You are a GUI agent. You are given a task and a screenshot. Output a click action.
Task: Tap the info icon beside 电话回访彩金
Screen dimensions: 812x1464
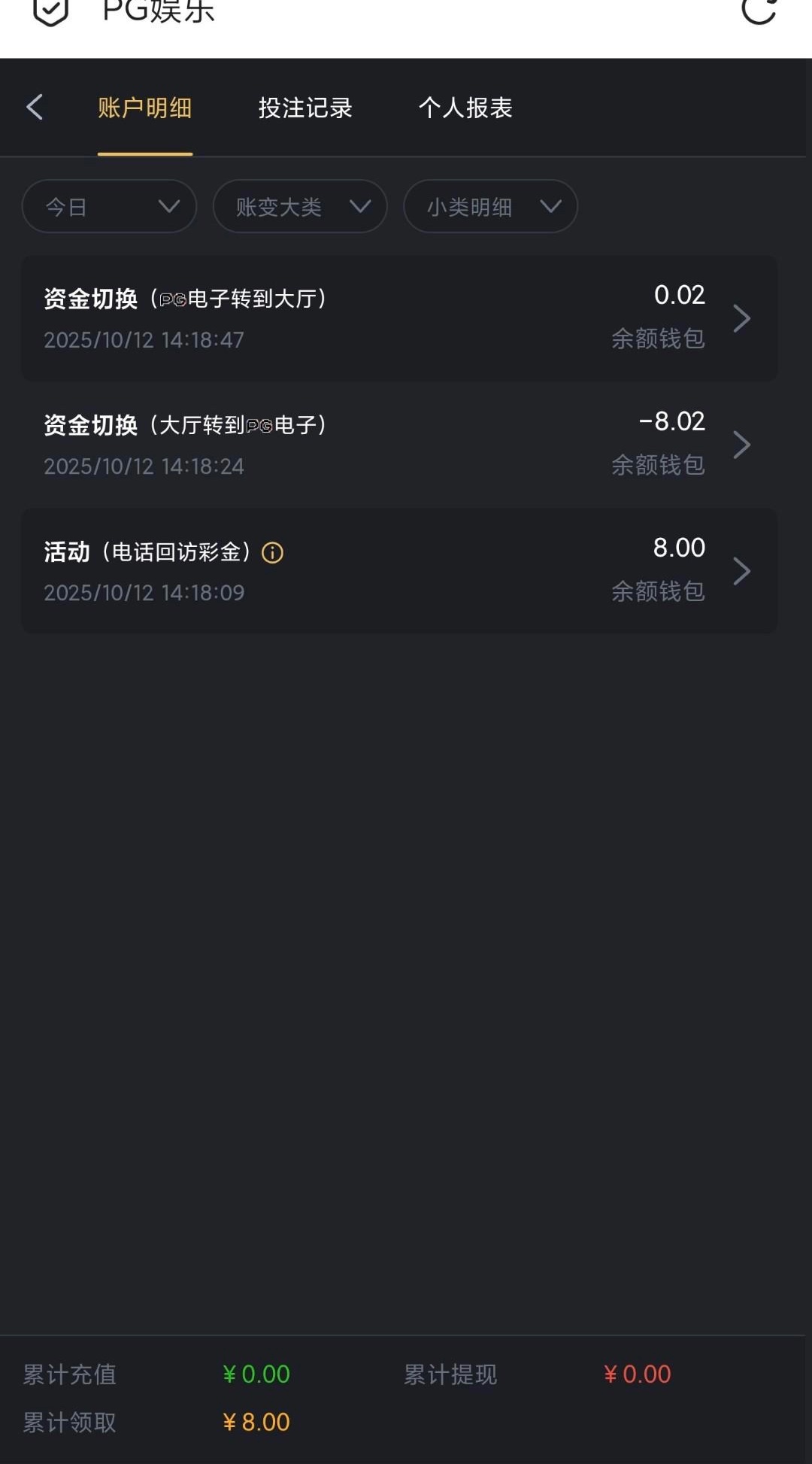[272, 553]
